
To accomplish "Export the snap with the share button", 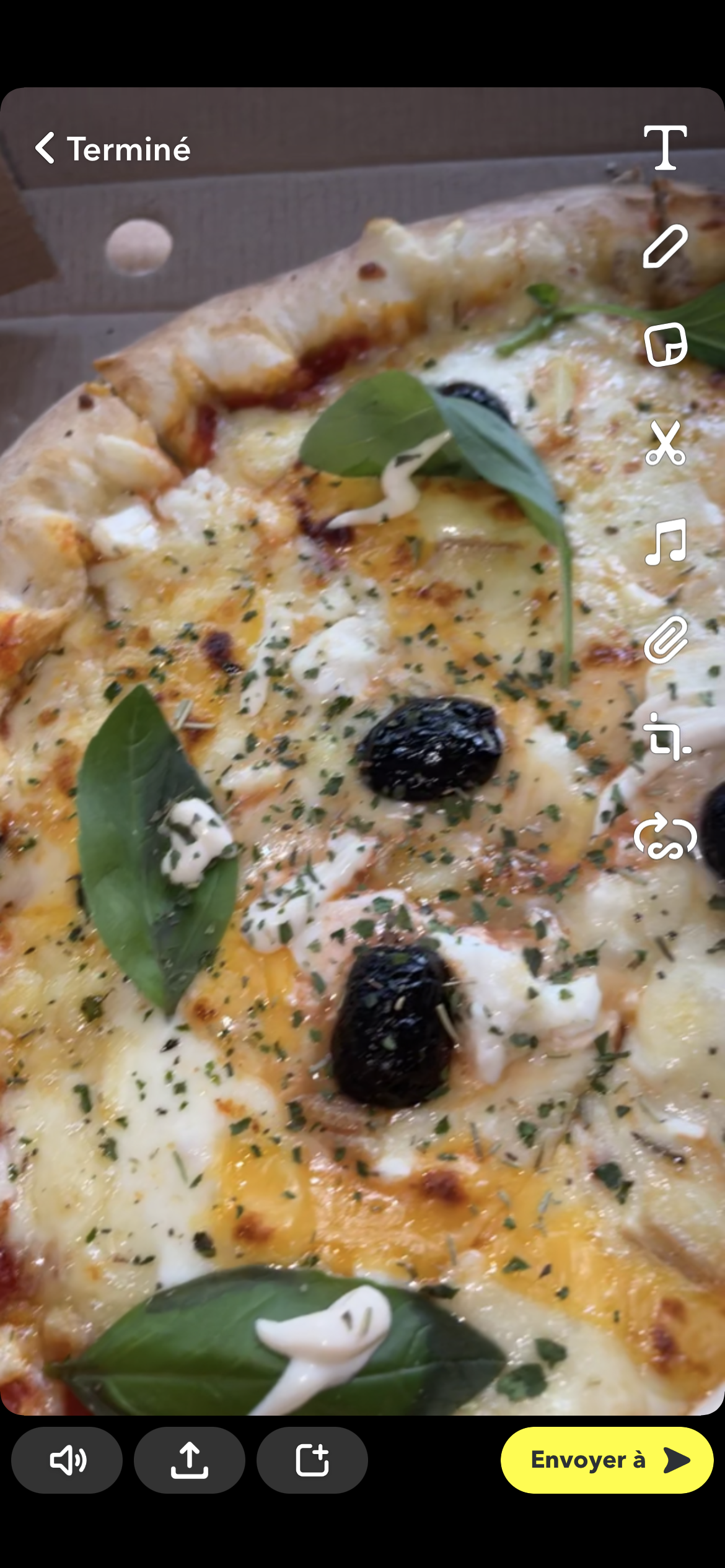I will pos(189,1460).
